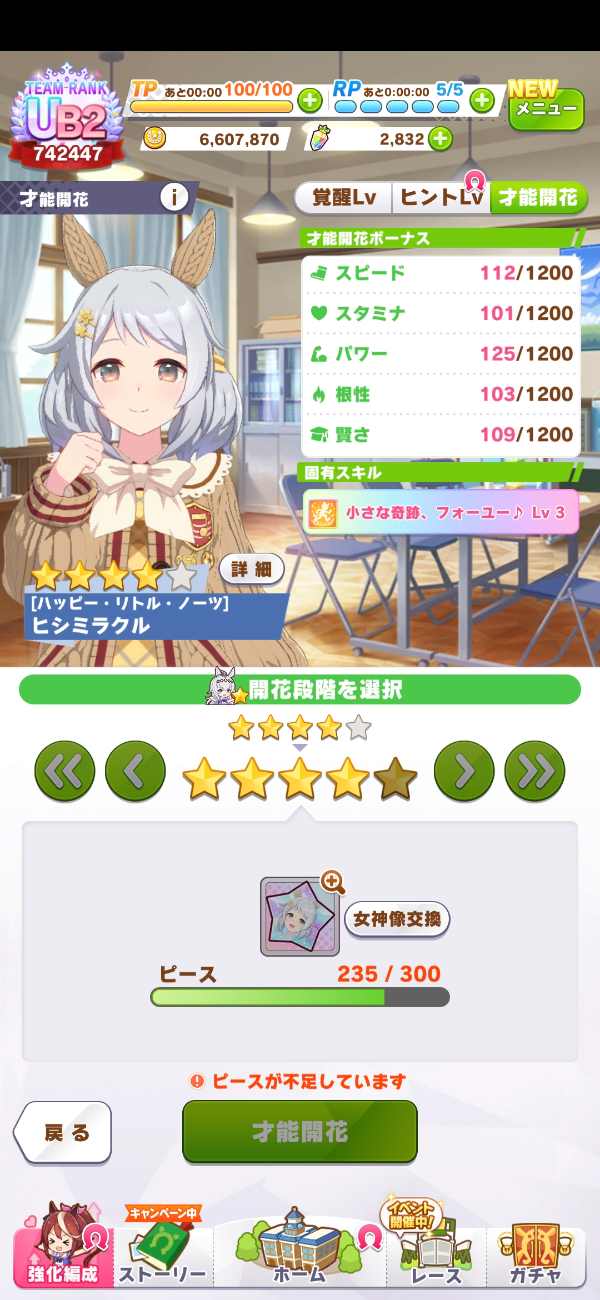Go to next bloom stage
This screenshot has height=1300, width=600.
tap(464, 771)
